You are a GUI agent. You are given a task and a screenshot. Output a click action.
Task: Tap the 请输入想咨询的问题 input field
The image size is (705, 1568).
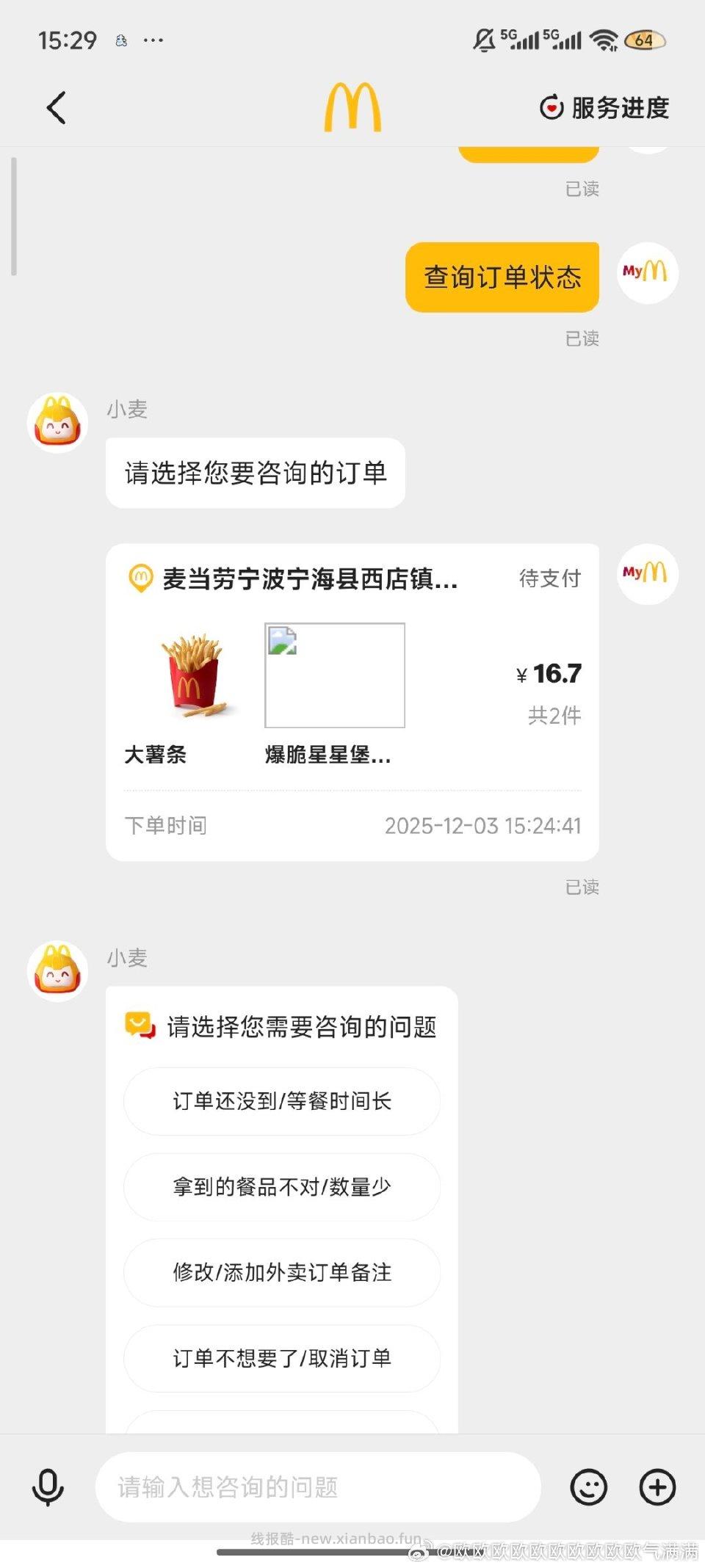(x=316, y=1487)
